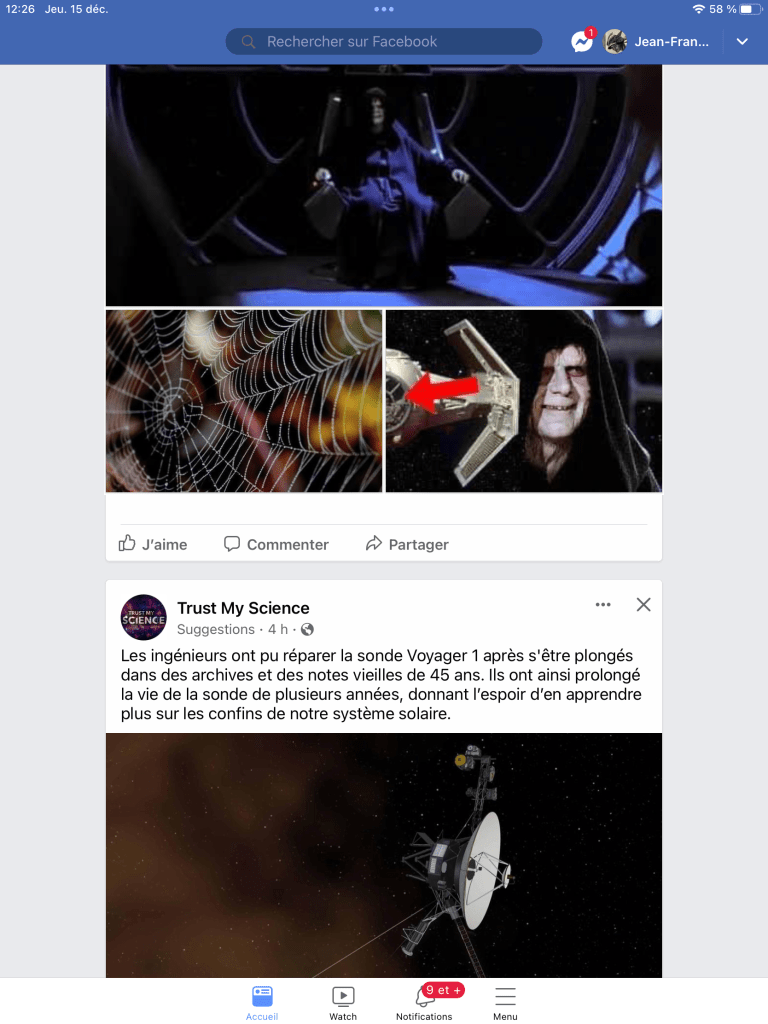Dismiss the Trust My Science suggested post

(x=644, y=604)
